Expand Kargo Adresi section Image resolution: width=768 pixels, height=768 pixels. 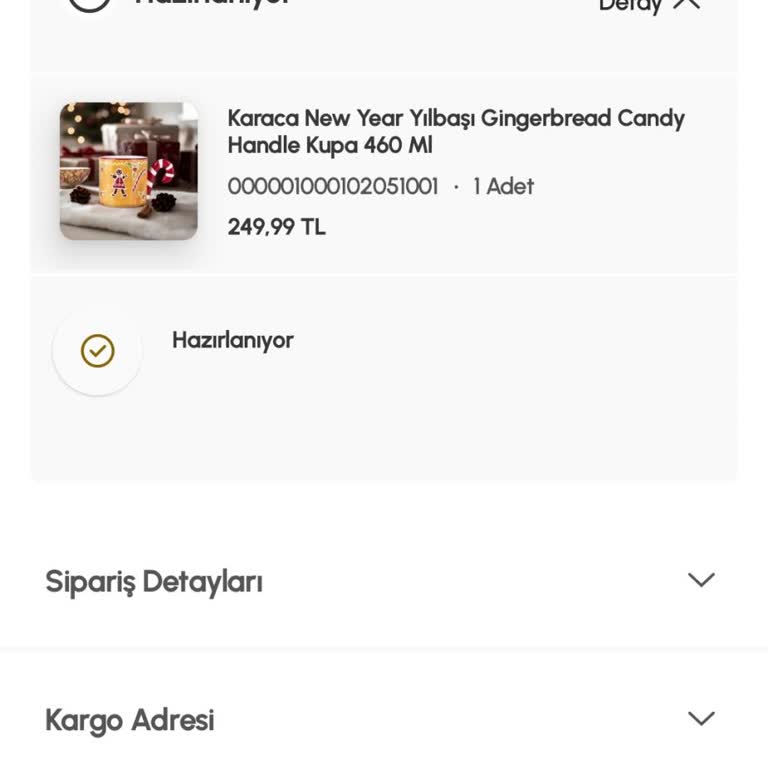[701, 719]
